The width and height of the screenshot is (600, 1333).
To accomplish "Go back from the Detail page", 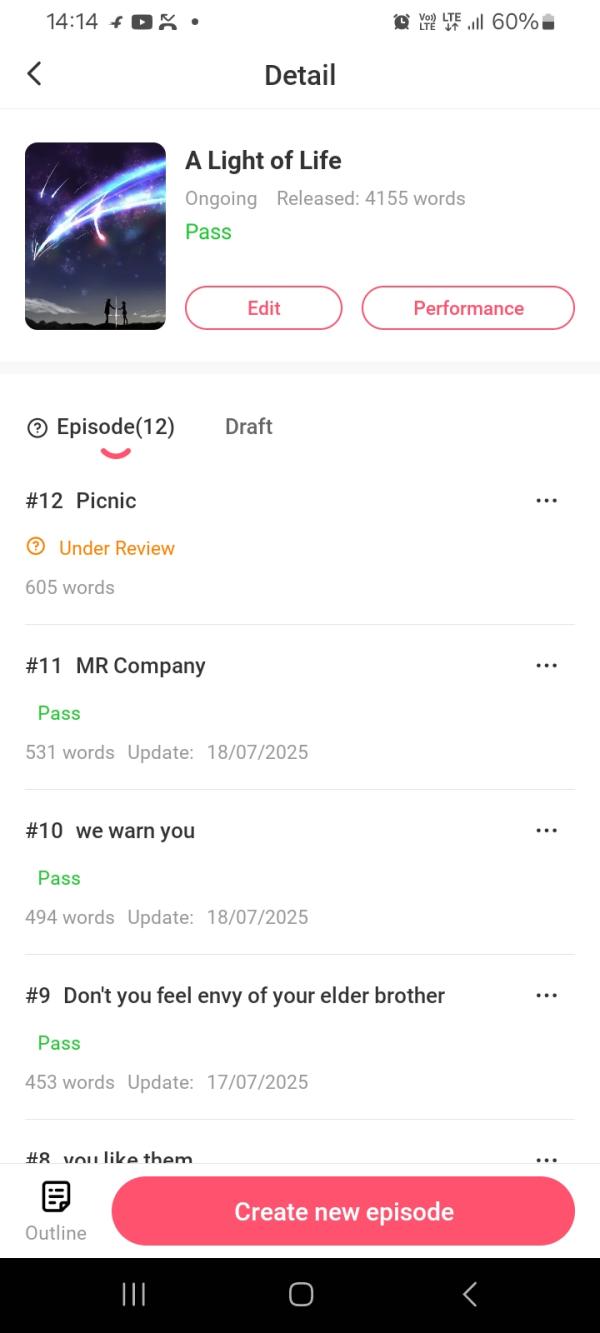I will tap(34, 74).
